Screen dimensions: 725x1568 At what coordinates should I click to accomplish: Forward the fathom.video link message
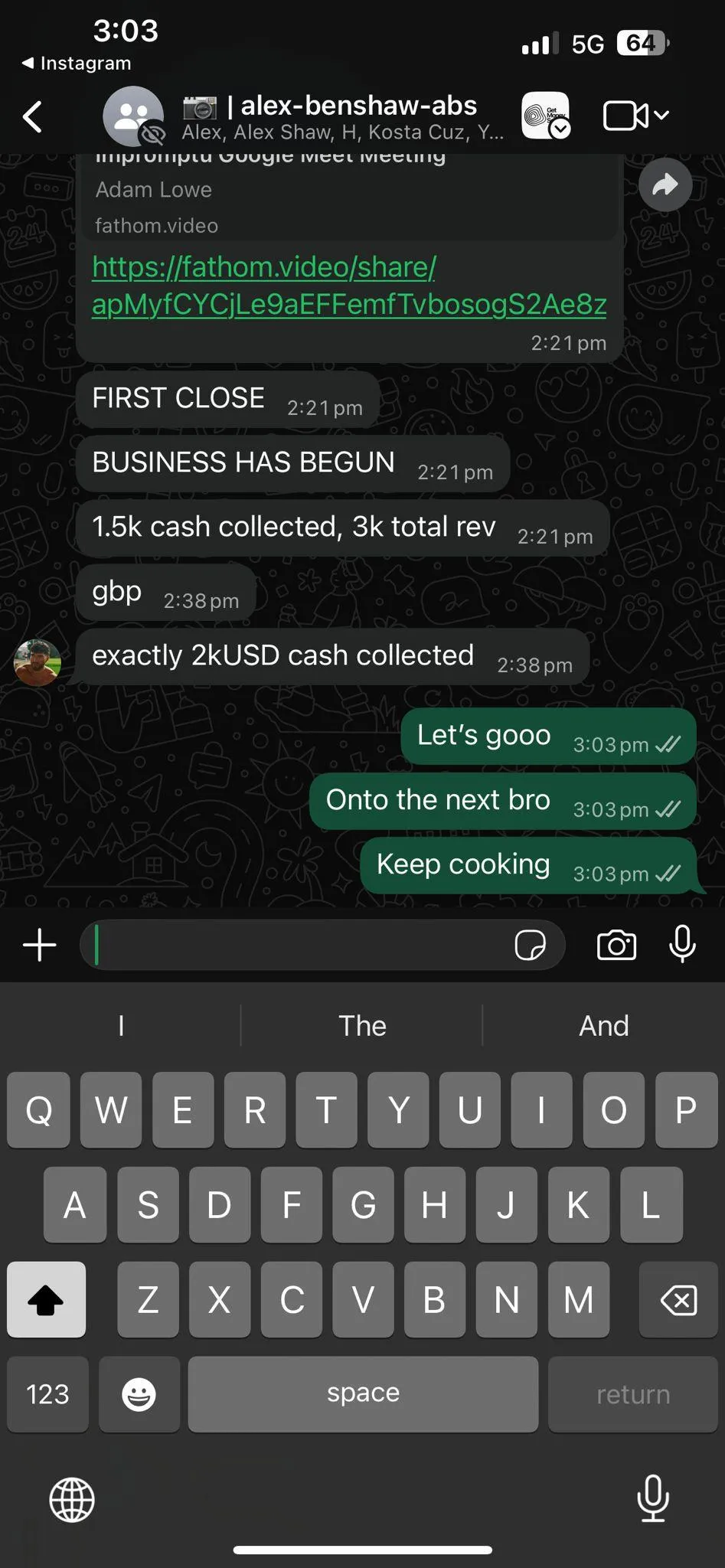coord(665,185)
